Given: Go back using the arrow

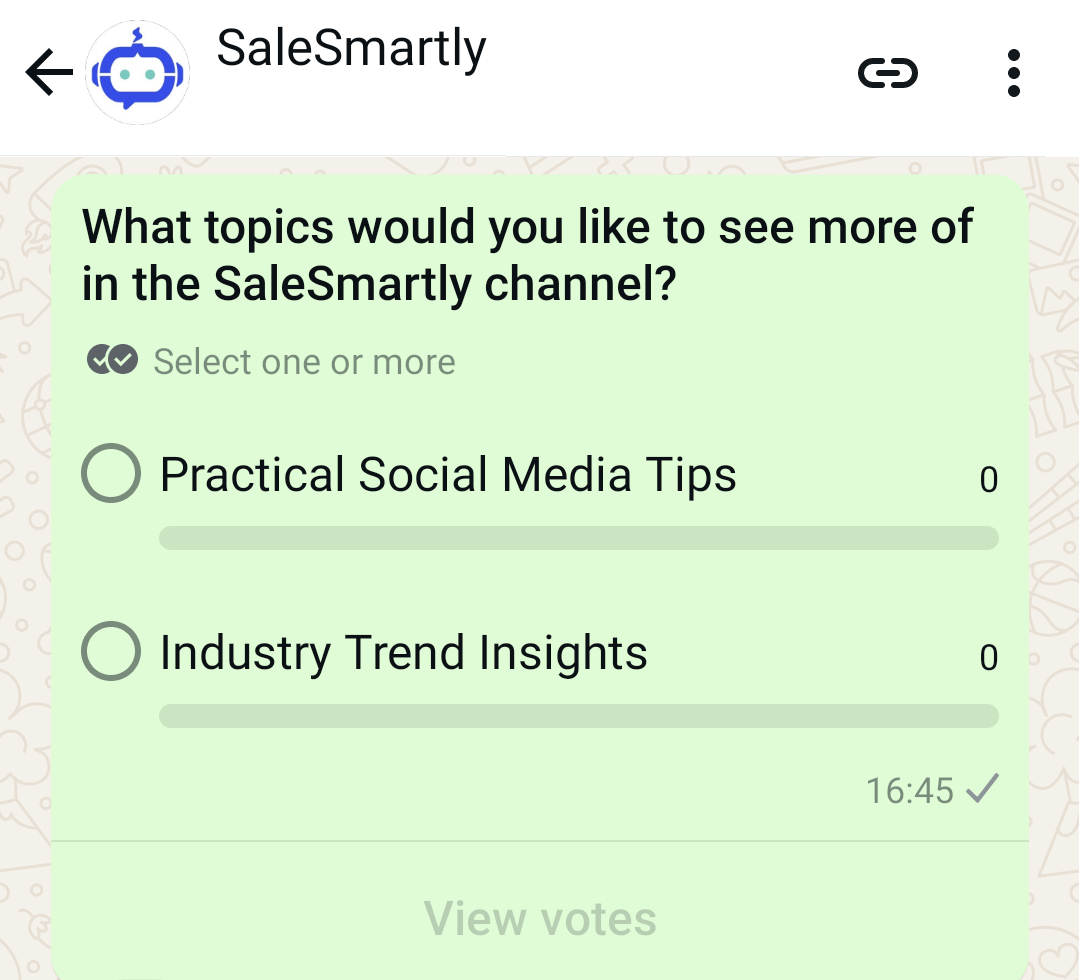Looking at the screenshot, I should click(48, 73).
